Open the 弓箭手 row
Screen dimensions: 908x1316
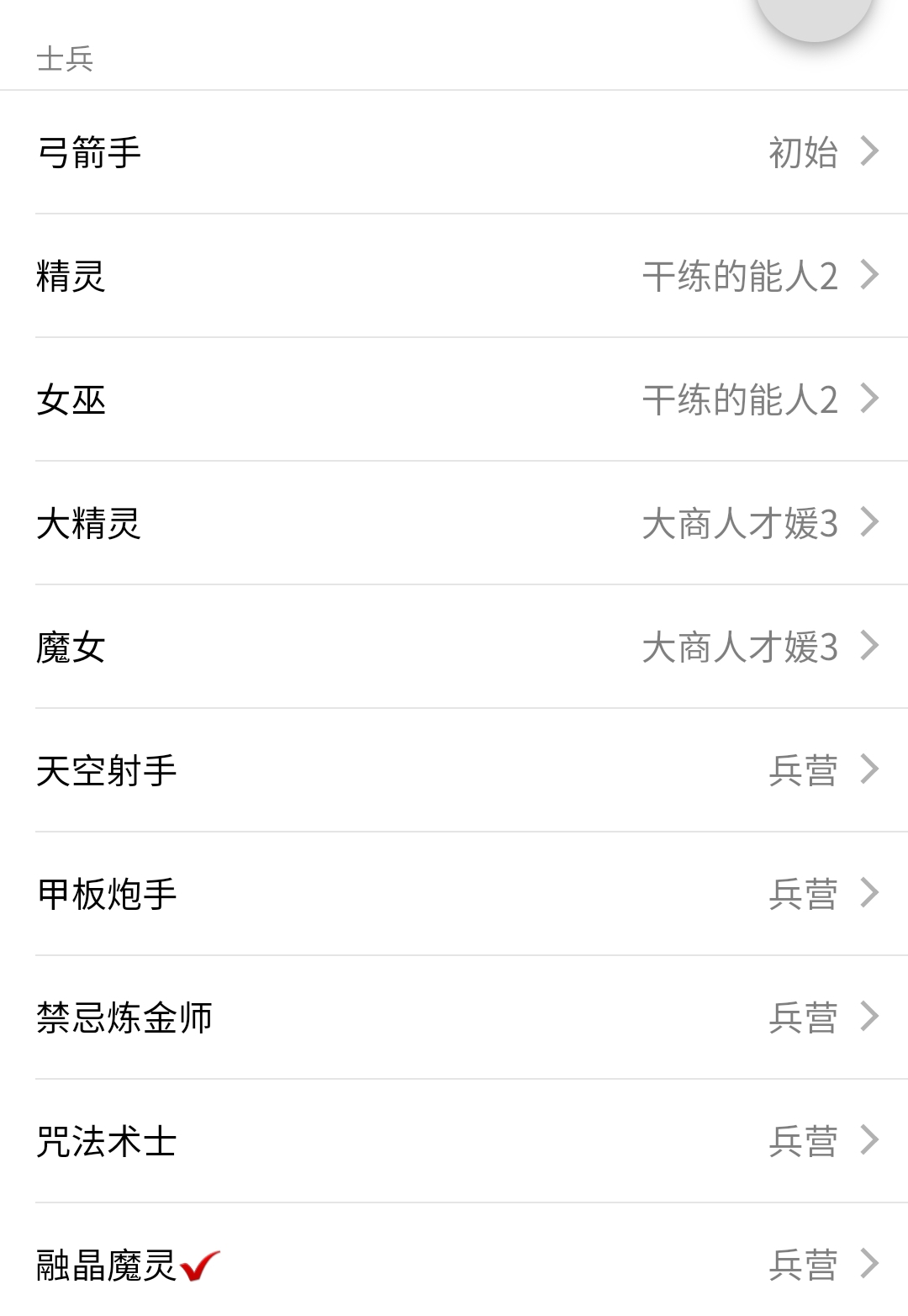point(454,152)
